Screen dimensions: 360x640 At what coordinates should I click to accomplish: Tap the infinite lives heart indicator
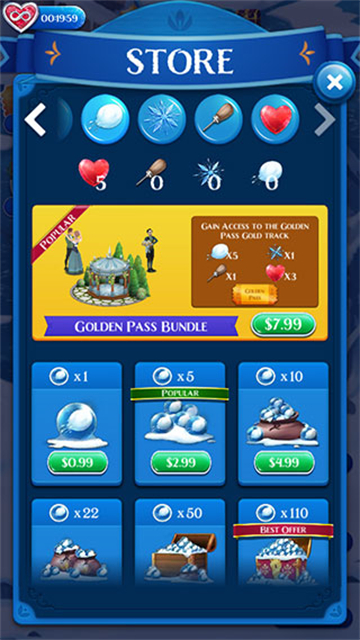coord(20,17)
